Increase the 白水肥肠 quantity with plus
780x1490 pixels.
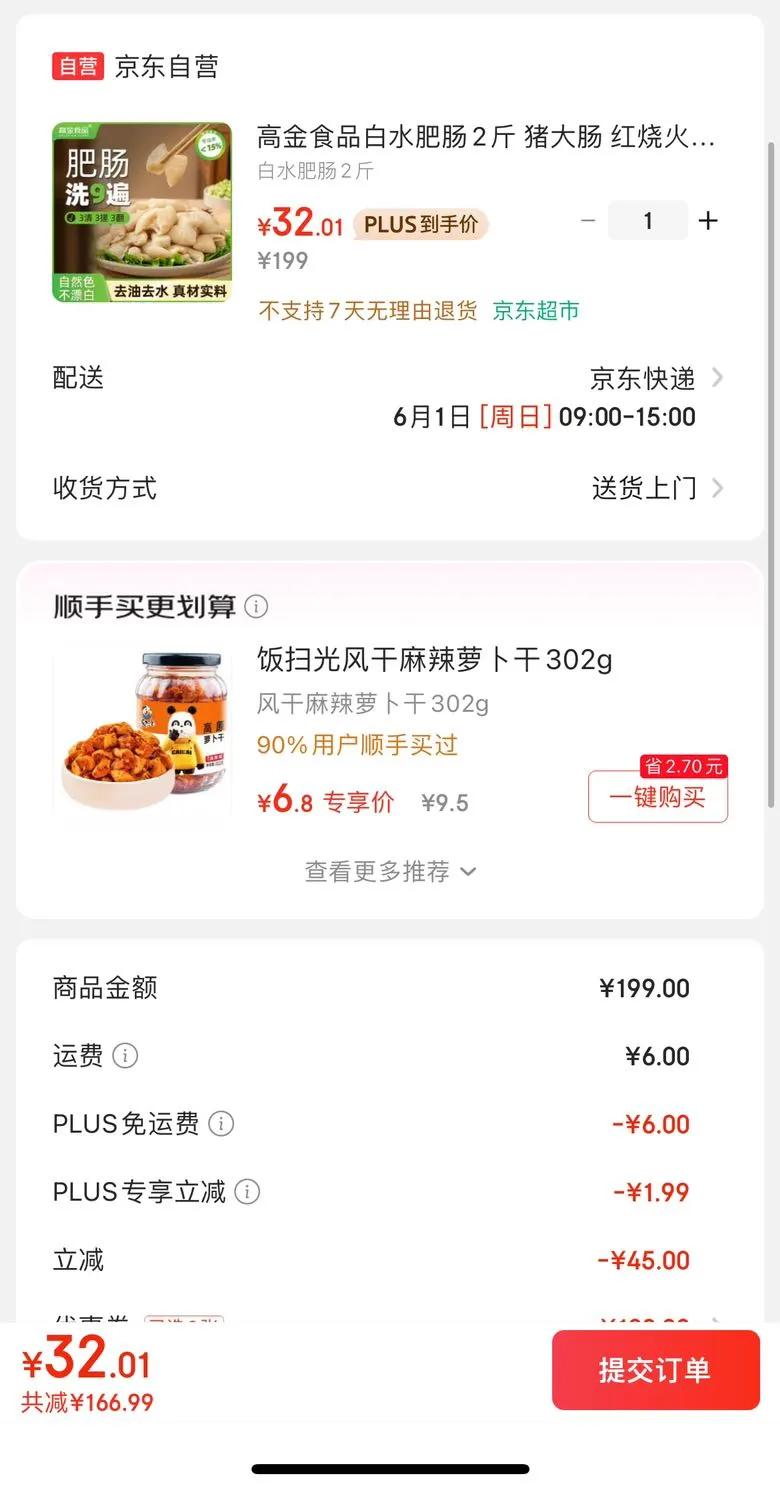[708, 221]
